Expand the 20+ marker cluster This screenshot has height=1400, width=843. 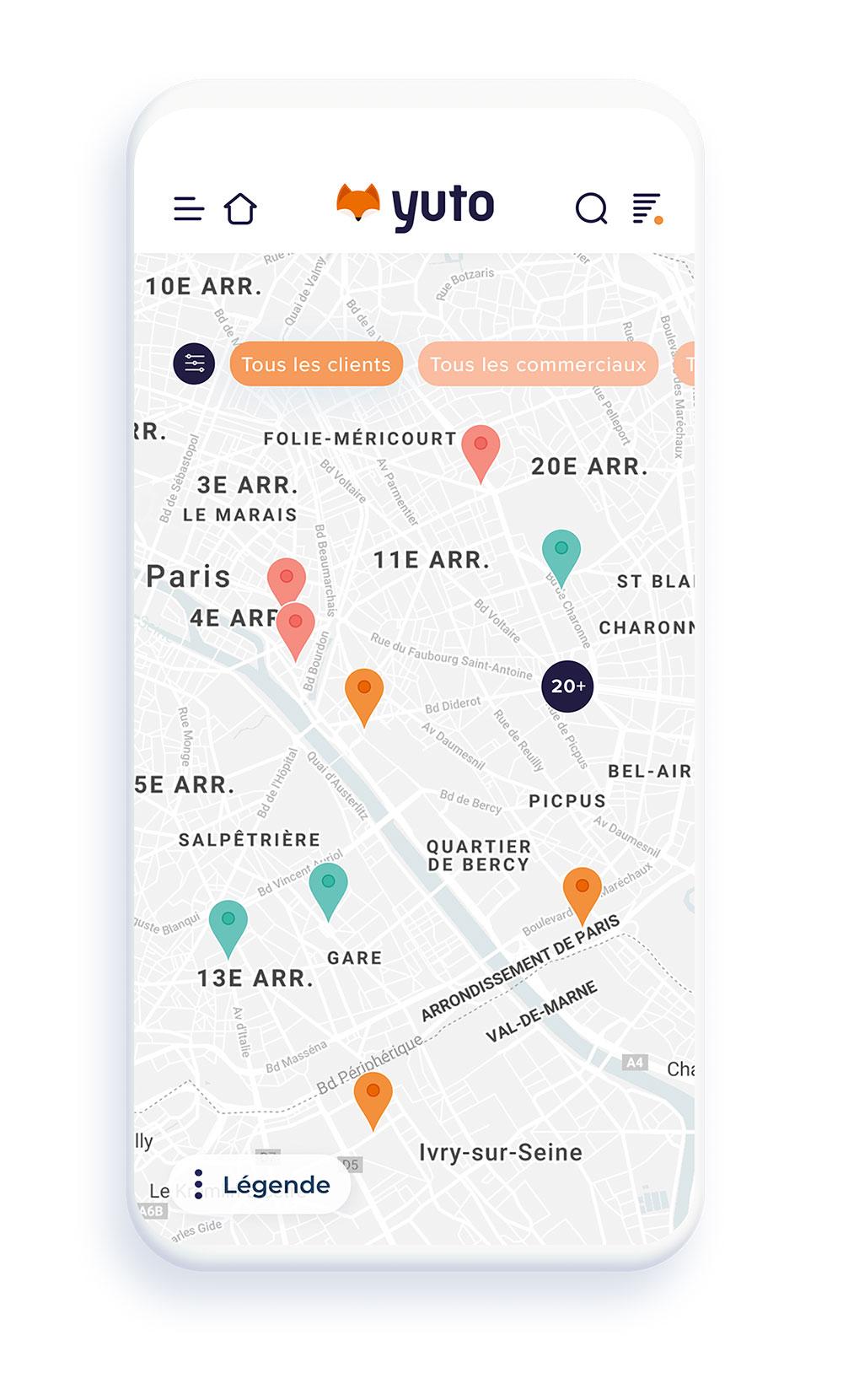pyautogui.click(x=567, y=686)
